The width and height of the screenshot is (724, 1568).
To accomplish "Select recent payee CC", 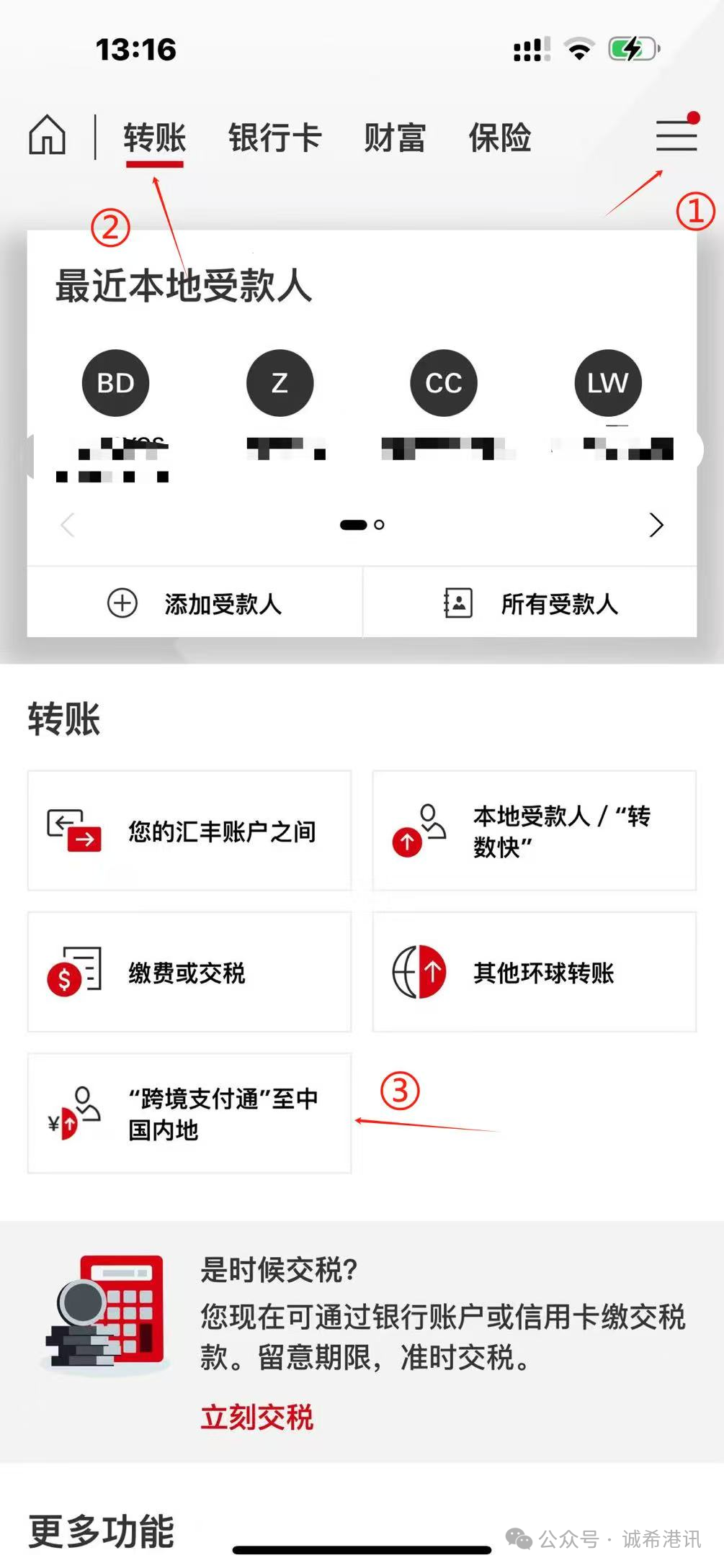I will (x=444, y=383).
